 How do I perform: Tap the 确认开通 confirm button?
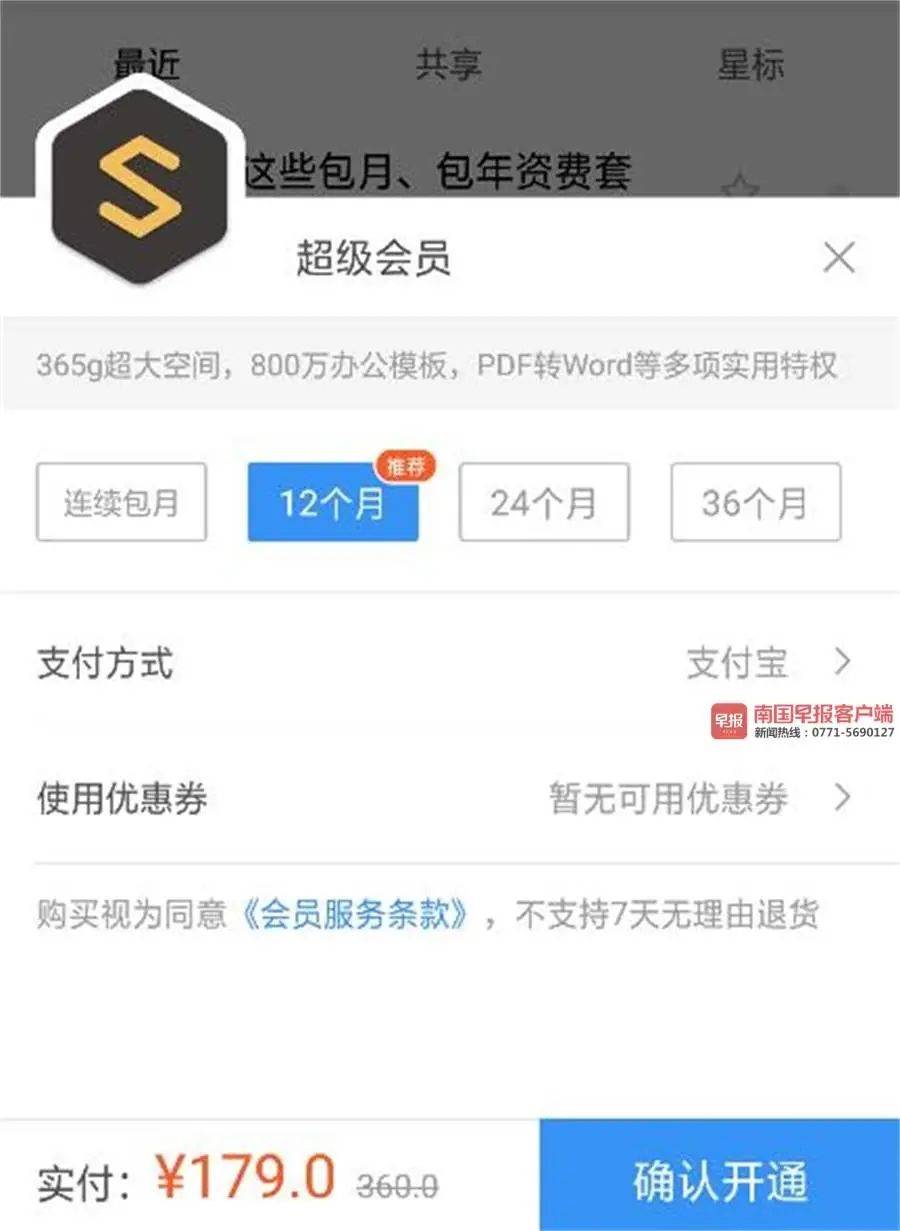[x=718, y=1178]
